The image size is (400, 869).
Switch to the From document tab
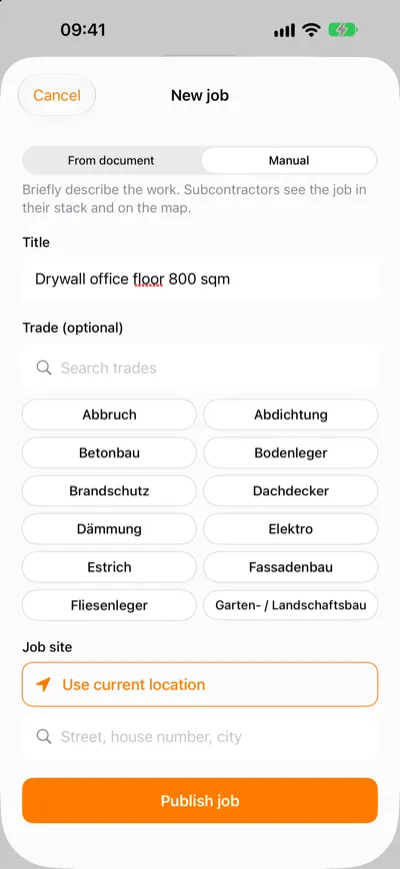click(x=111, y=161)
